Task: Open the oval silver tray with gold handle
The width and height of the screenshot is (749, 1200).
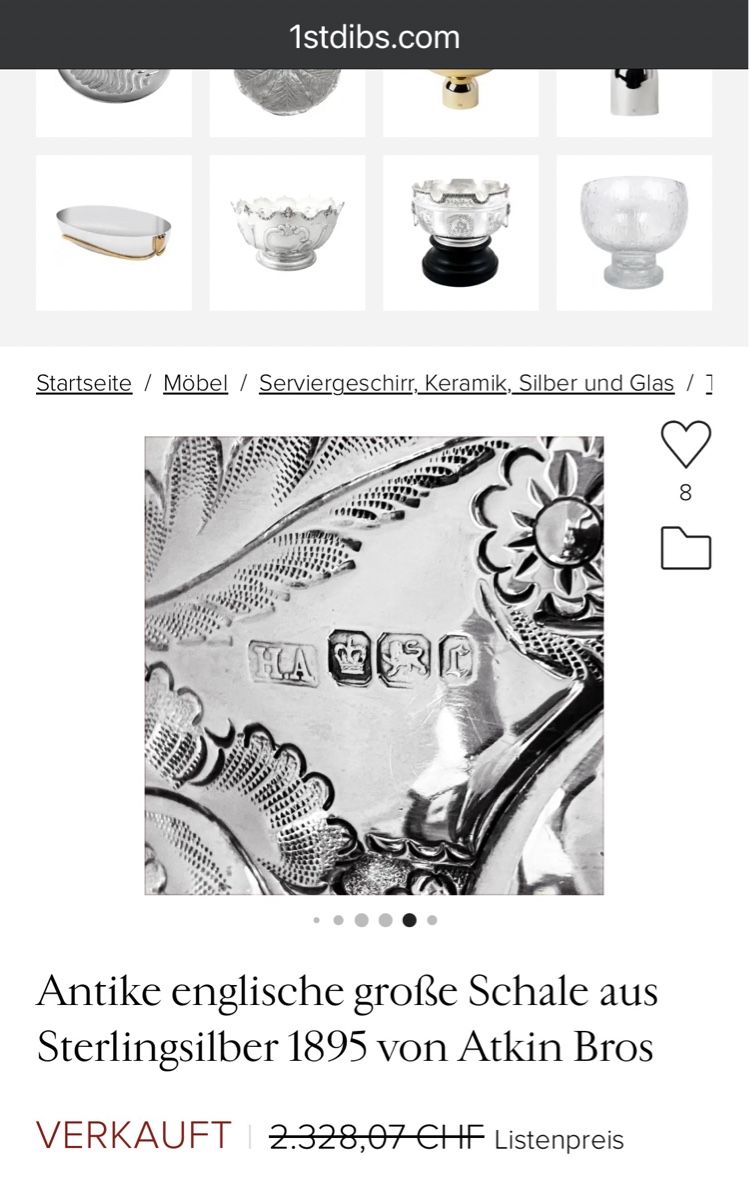Action: click(x=114, y=233)
